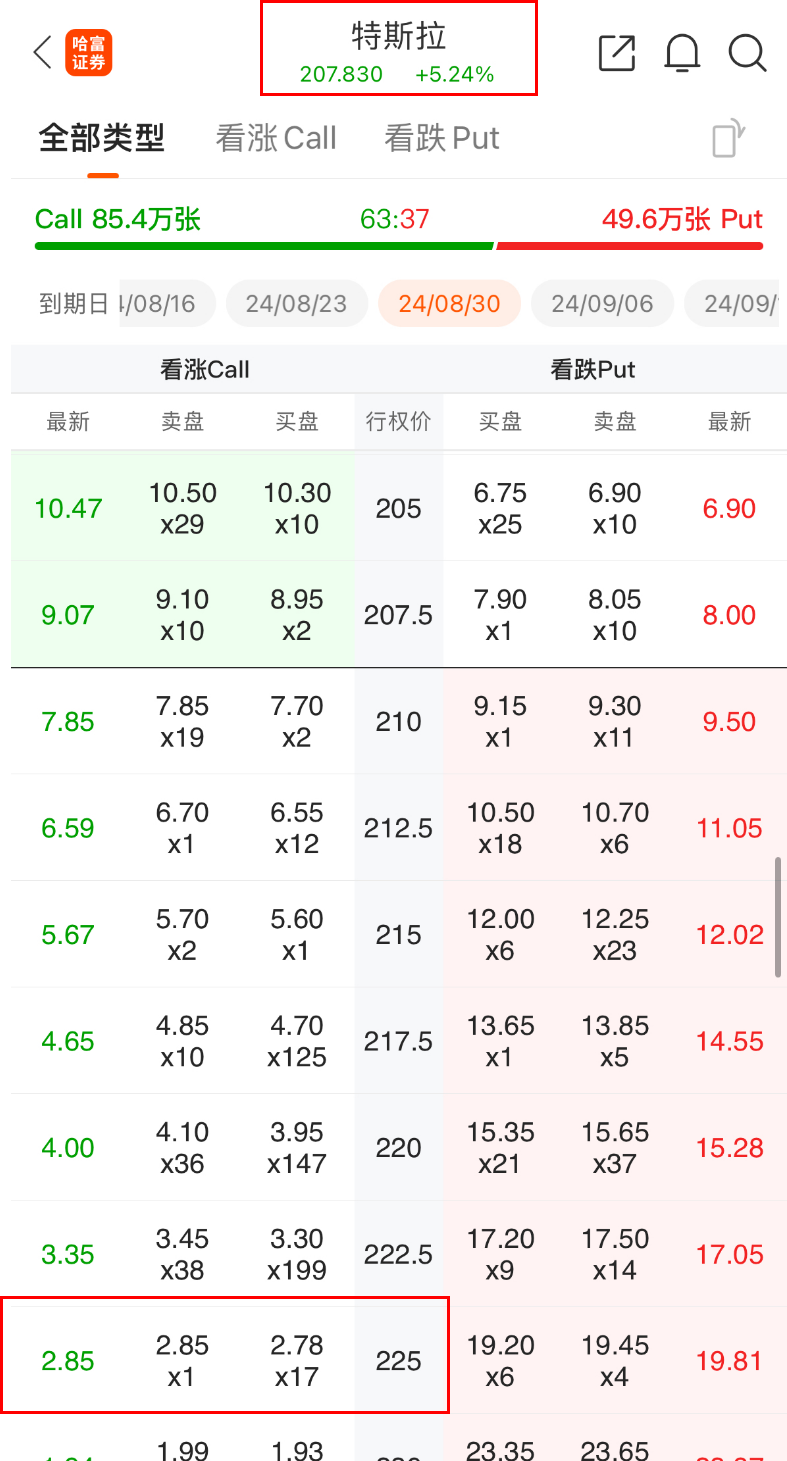Open the 特斯拉 stock title at top
The image size is (787, 1461).
(x=398, y=49)
